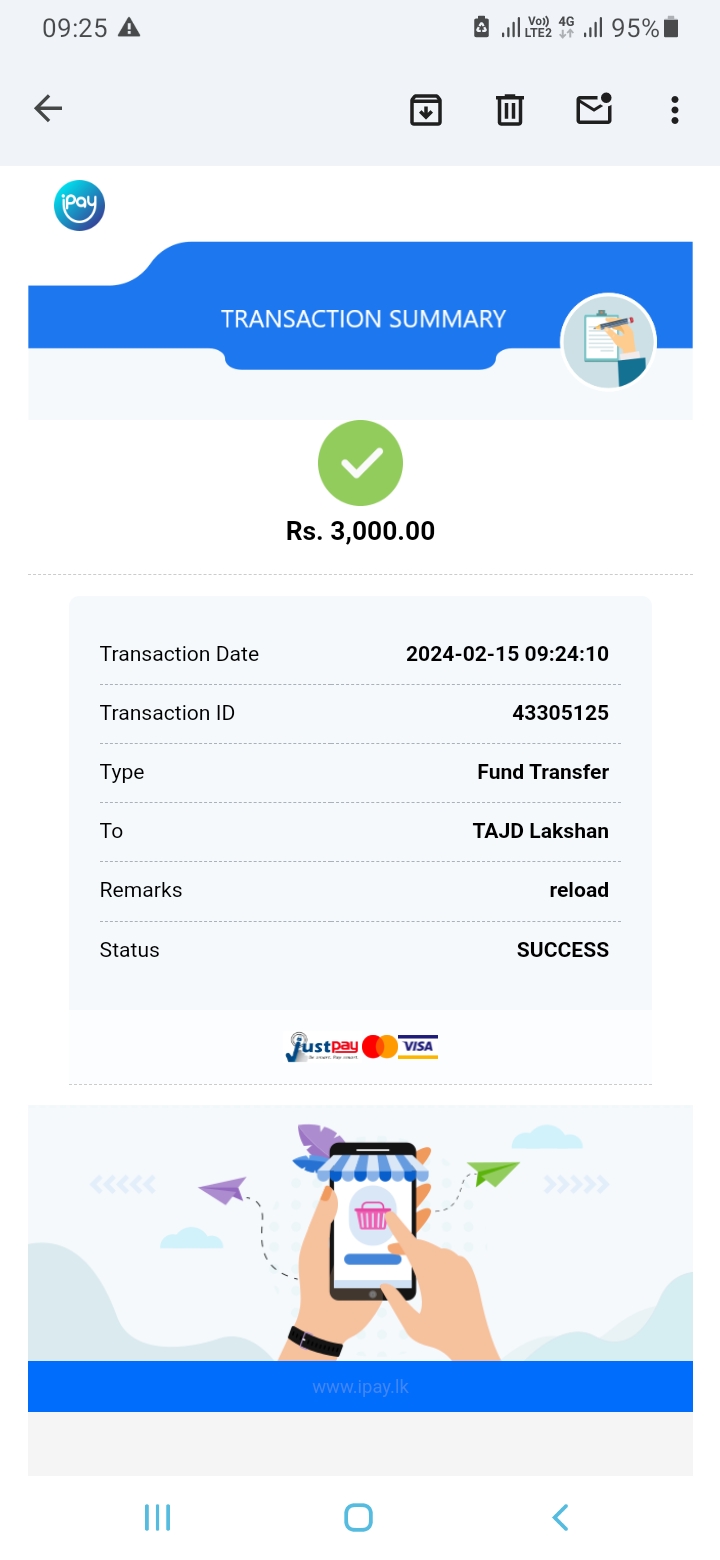Tap the system home button

[x=358, y=1517]
